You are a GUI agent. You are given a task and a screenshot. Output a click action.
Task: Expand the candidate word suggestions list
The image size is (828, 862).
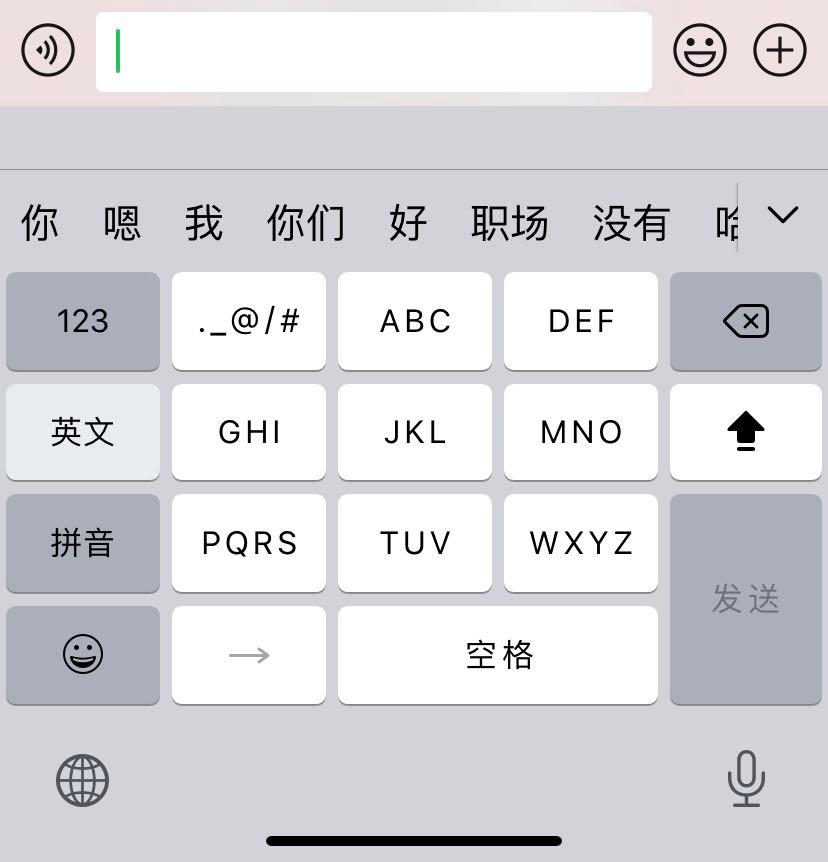pyautogui.click(x=784, y=213)
